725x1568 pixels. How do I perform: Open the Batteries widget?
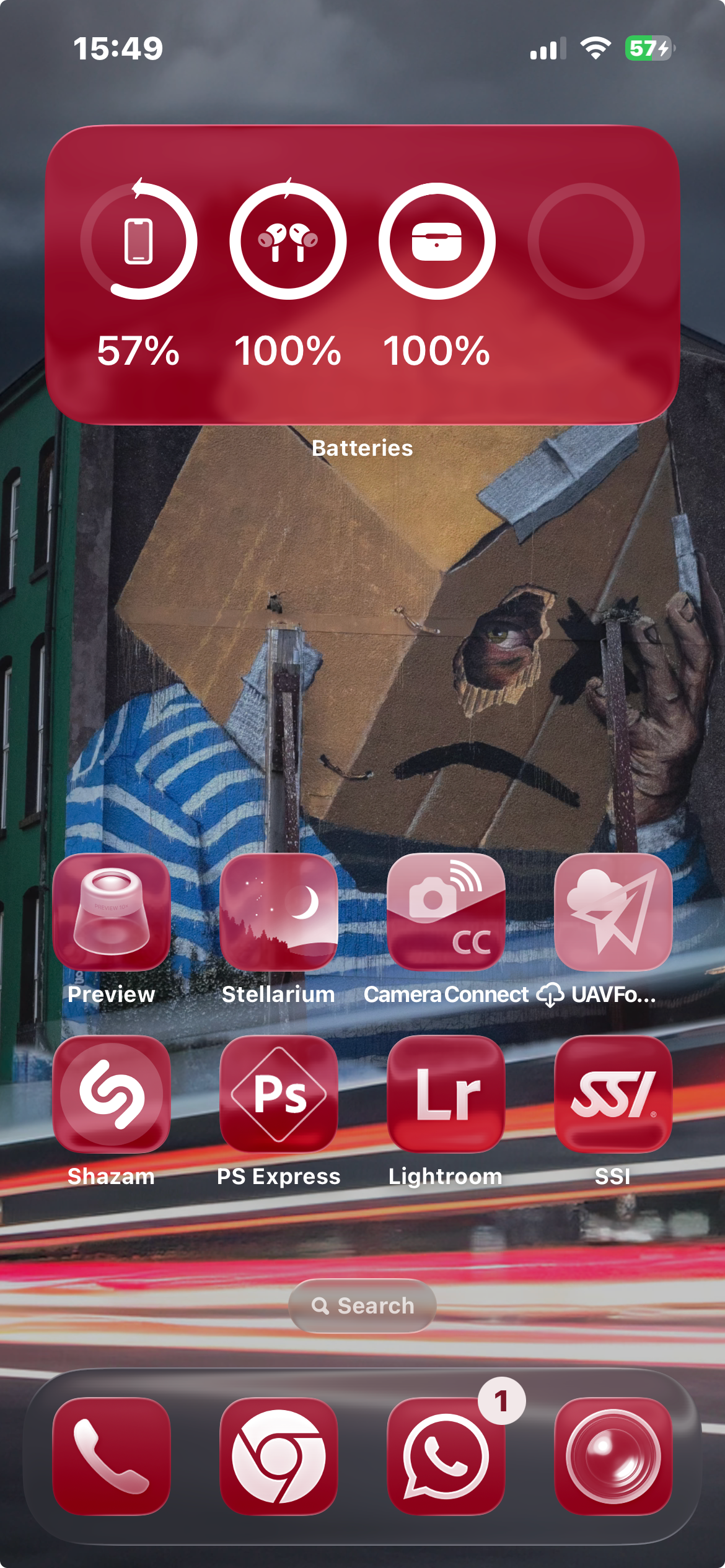[362, 276]
